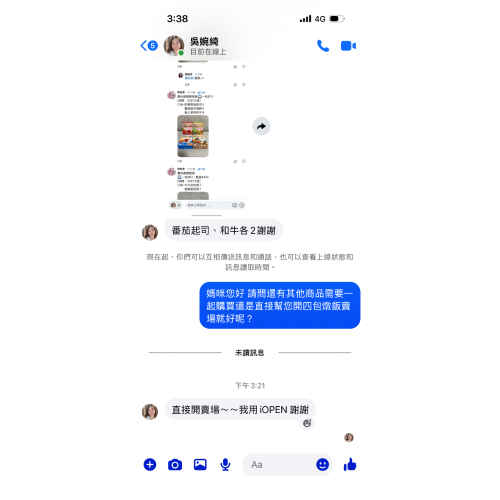
Task: Open the emoji picker in message field
Action: pos(322,464)
